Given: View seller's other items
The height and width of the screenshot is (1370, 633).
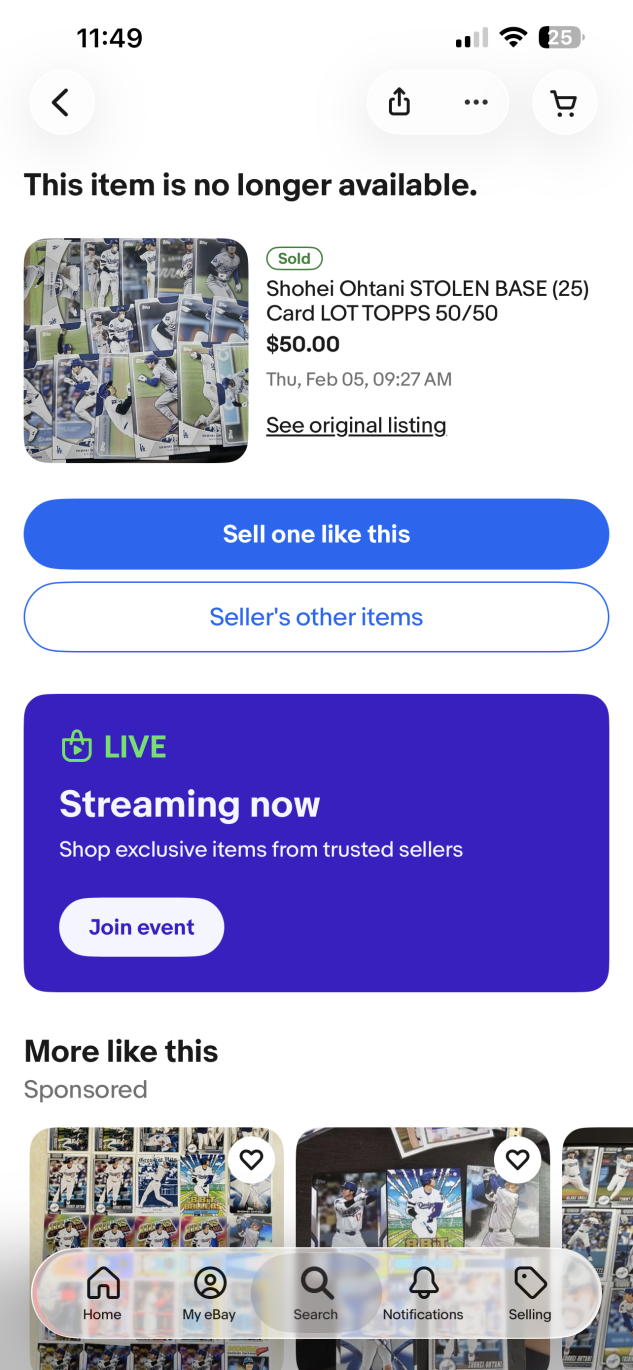Looking at the screenshot, I should click(x=316, y=617).
